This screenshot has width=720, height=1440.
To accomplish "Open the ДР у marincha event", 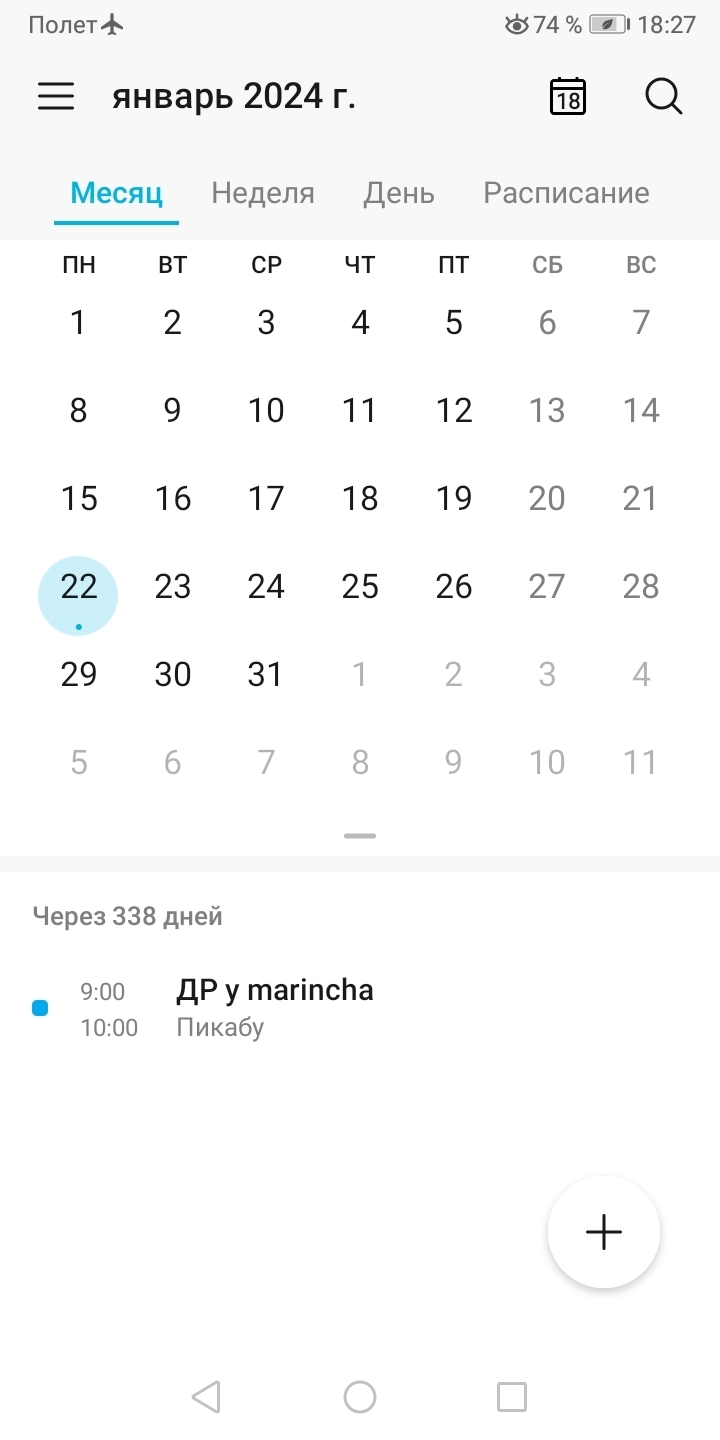I will point(274,1007).
